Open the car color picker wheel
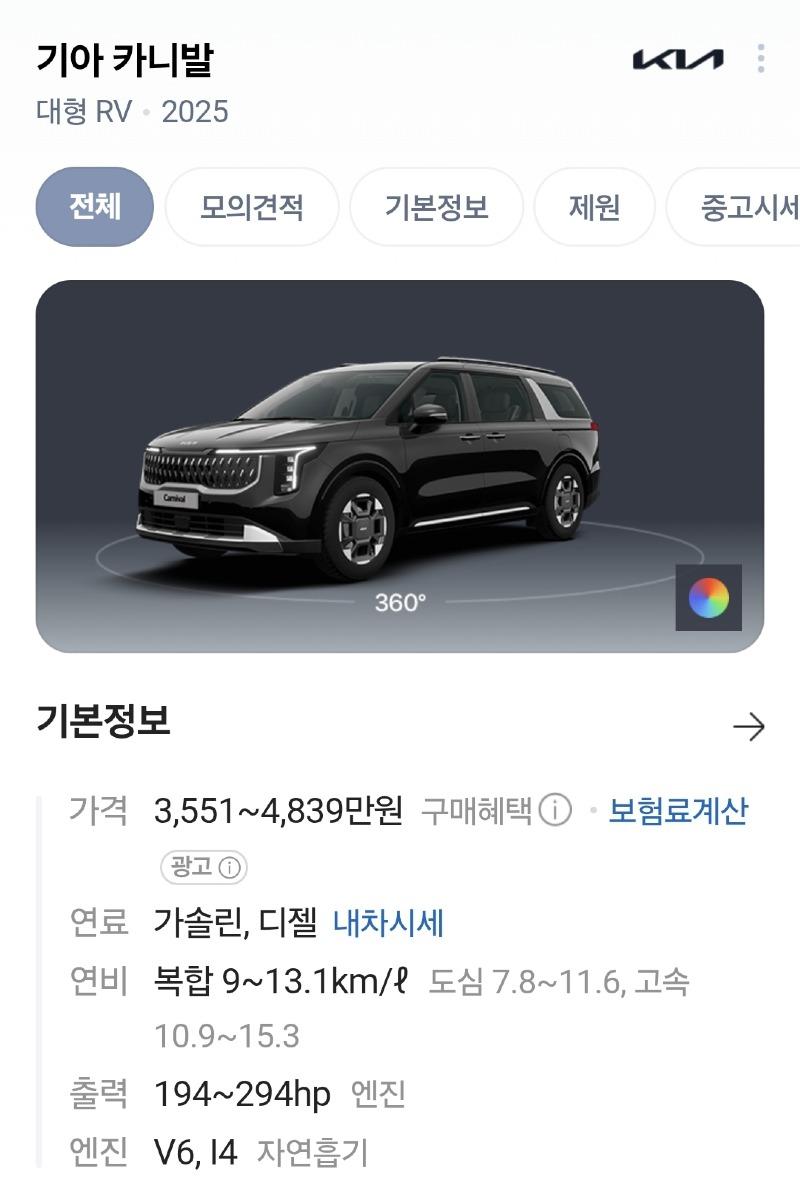Image resolution: width=800 pixels, height=1203 pixels. 708,598
